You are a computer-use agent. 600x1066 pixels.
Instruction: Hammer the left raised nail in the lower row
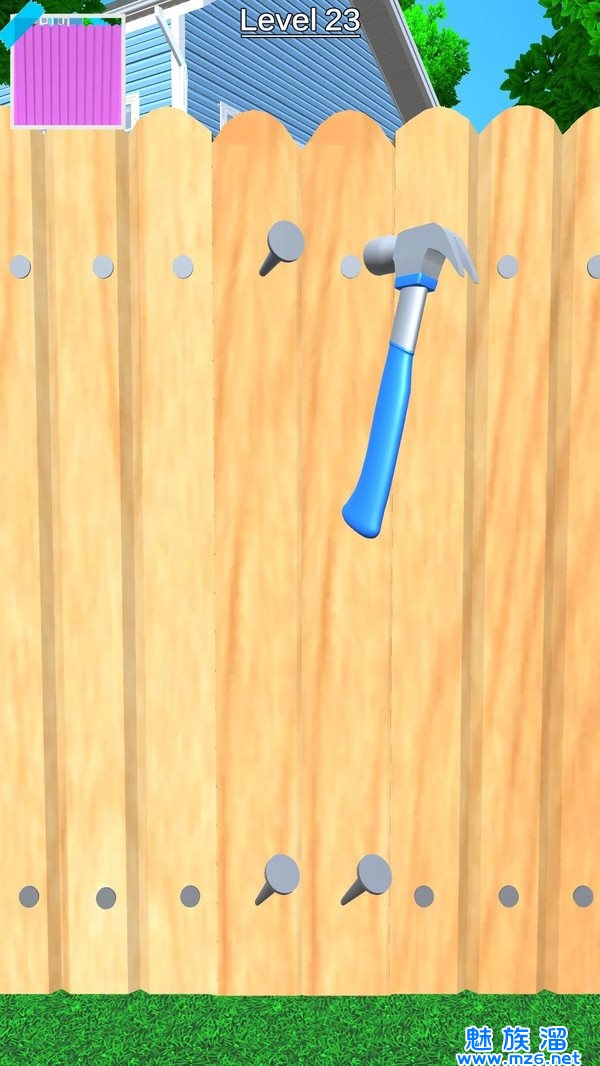pyautogui.click(x=281, y=874)
